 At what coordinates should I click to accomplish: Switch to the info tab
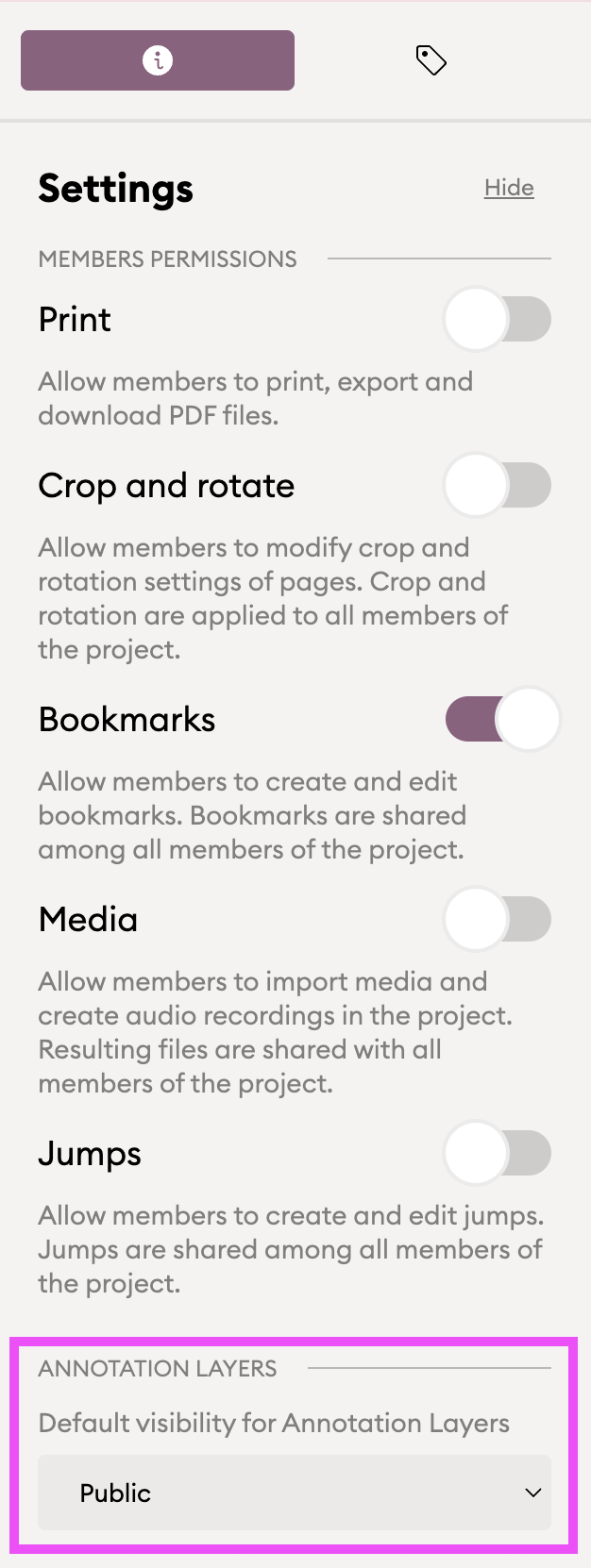pos(158,60)
